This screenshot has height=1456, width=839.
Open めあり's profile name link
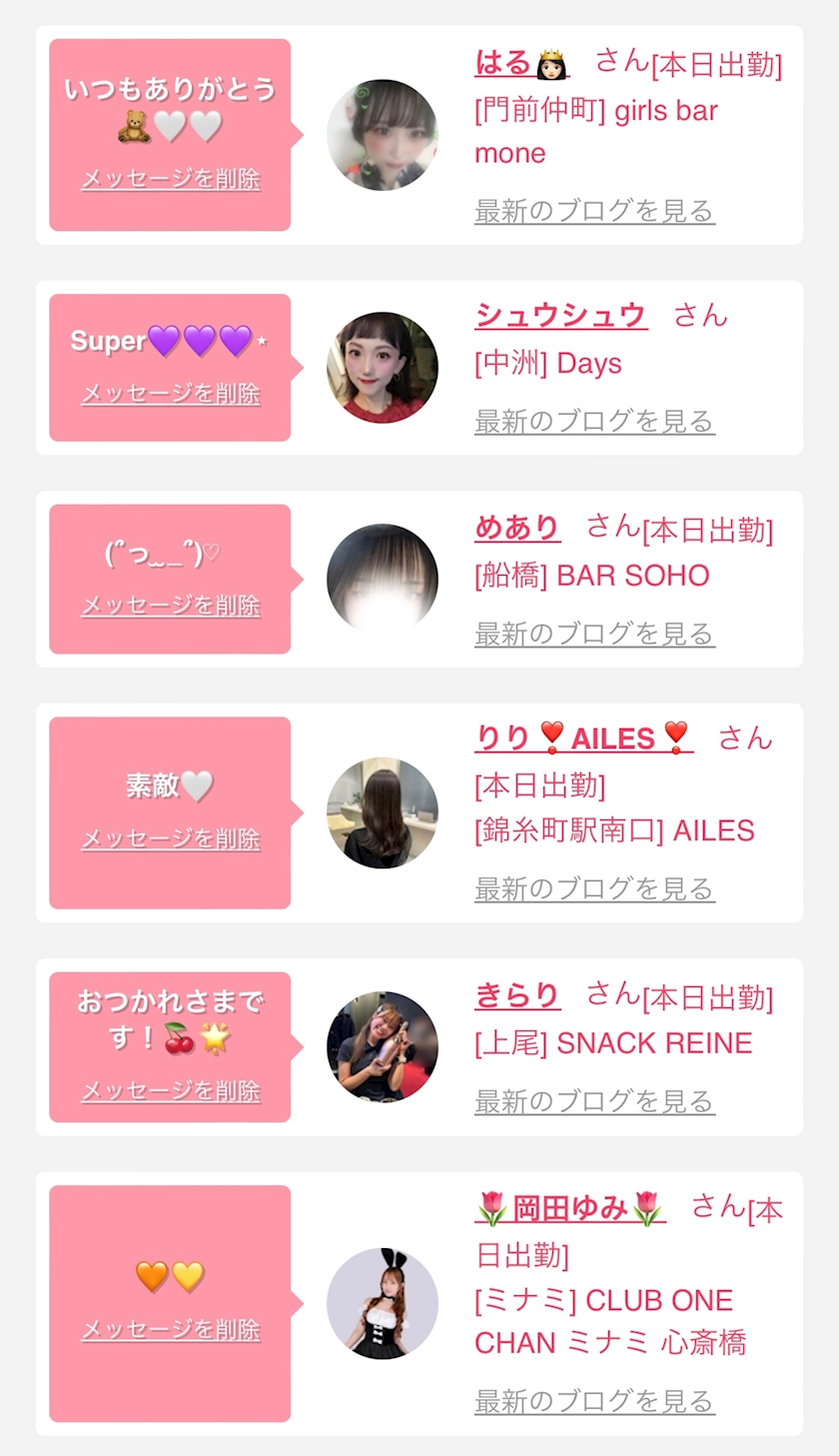pyautogui.click(x=517, y=528)
